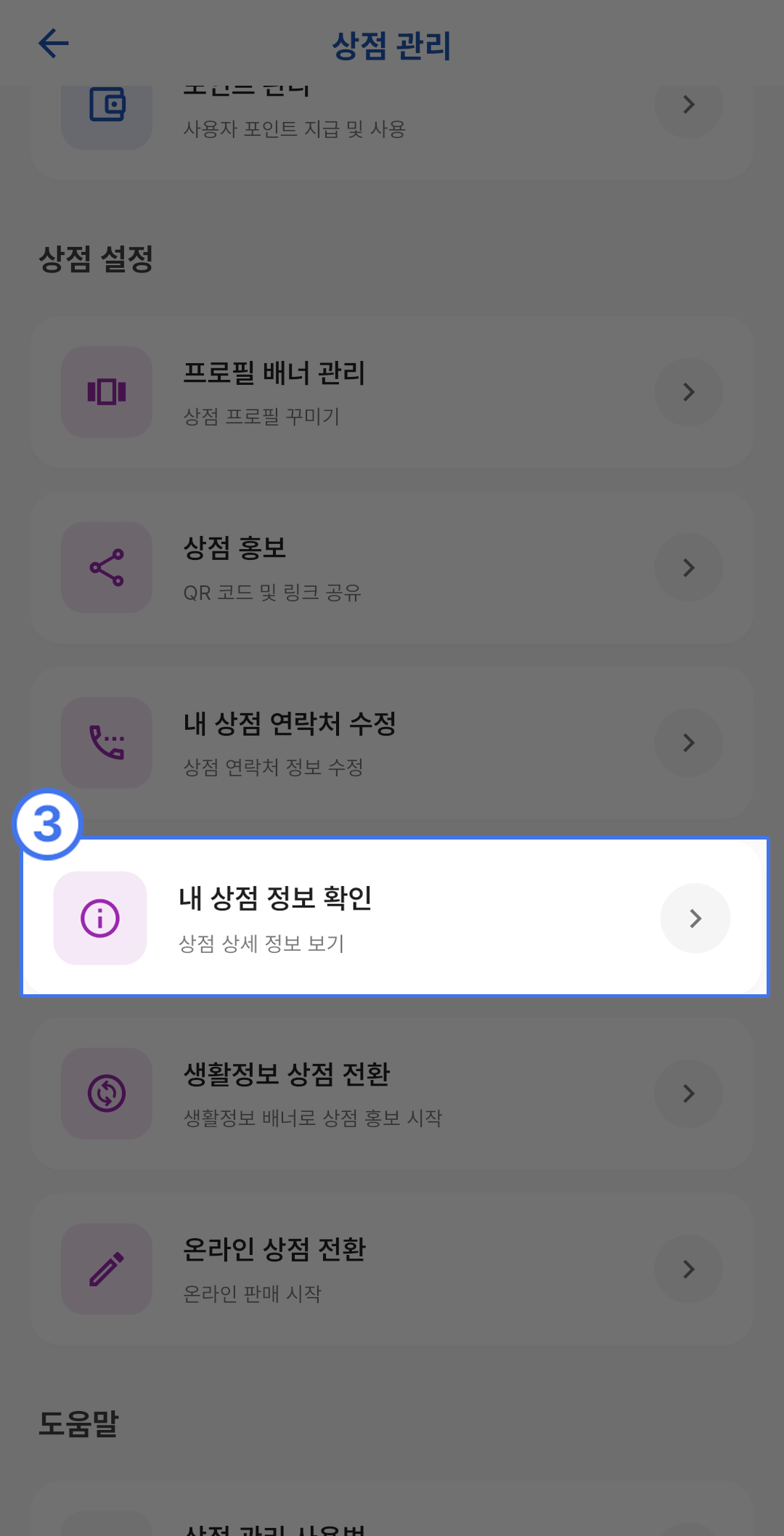
Task: Open 생활정보 상점 전환 row
Action: point(392,1094)
